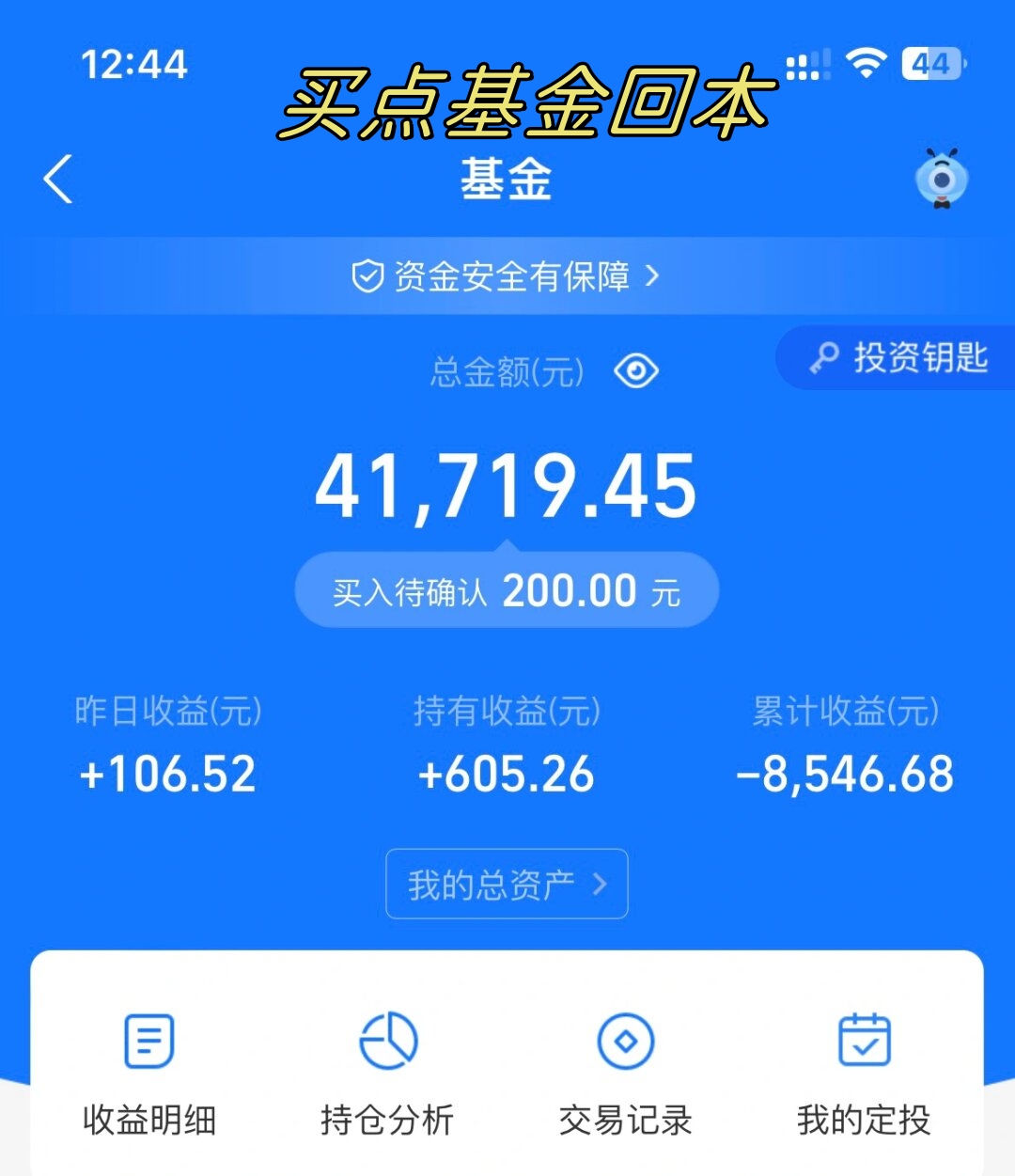Viewport: 1015px width, 1176px height.
Task: Tap the magnifier key icon in 投资钥匙
Action: [x=822, y=358]
